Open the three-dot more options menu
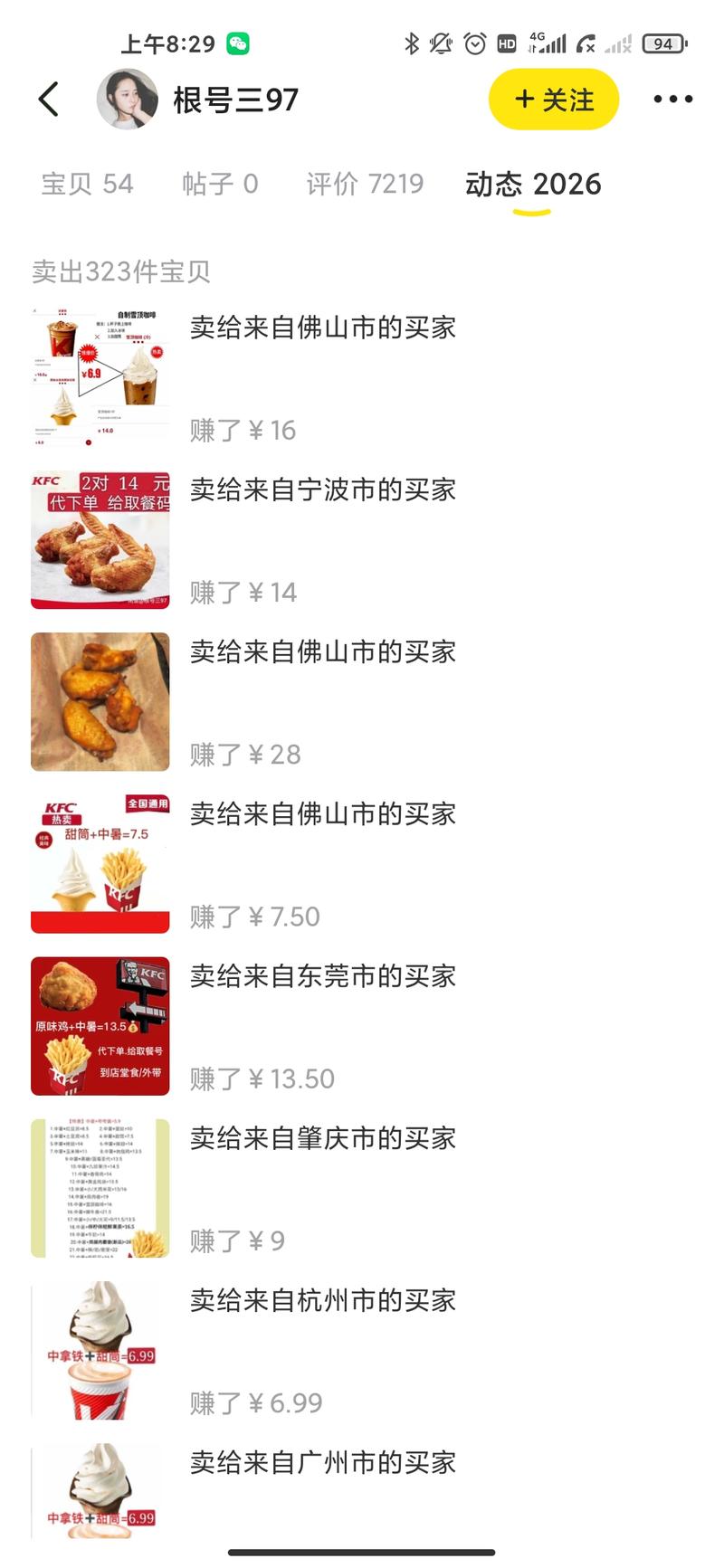 click(671, 100)
